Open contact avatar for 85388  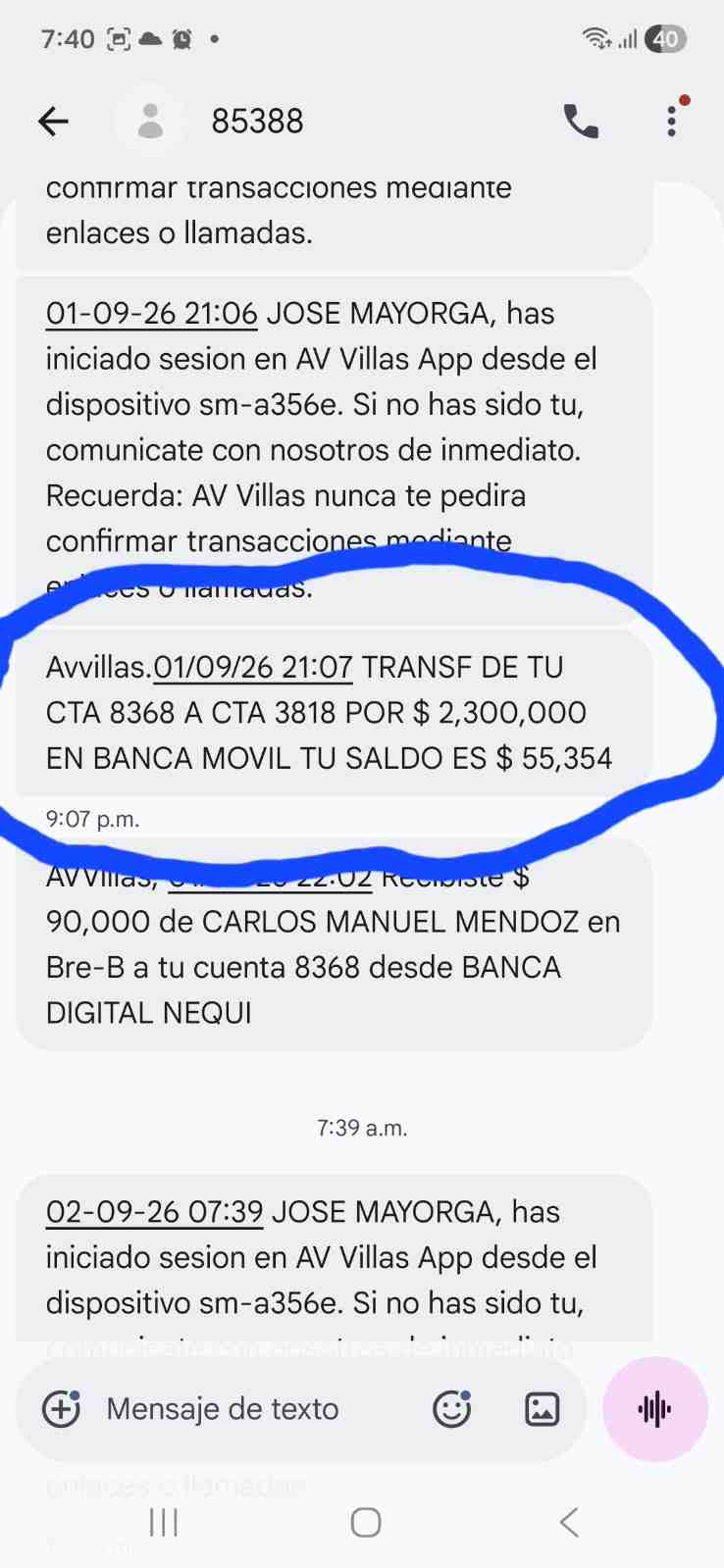pos(150,122)
